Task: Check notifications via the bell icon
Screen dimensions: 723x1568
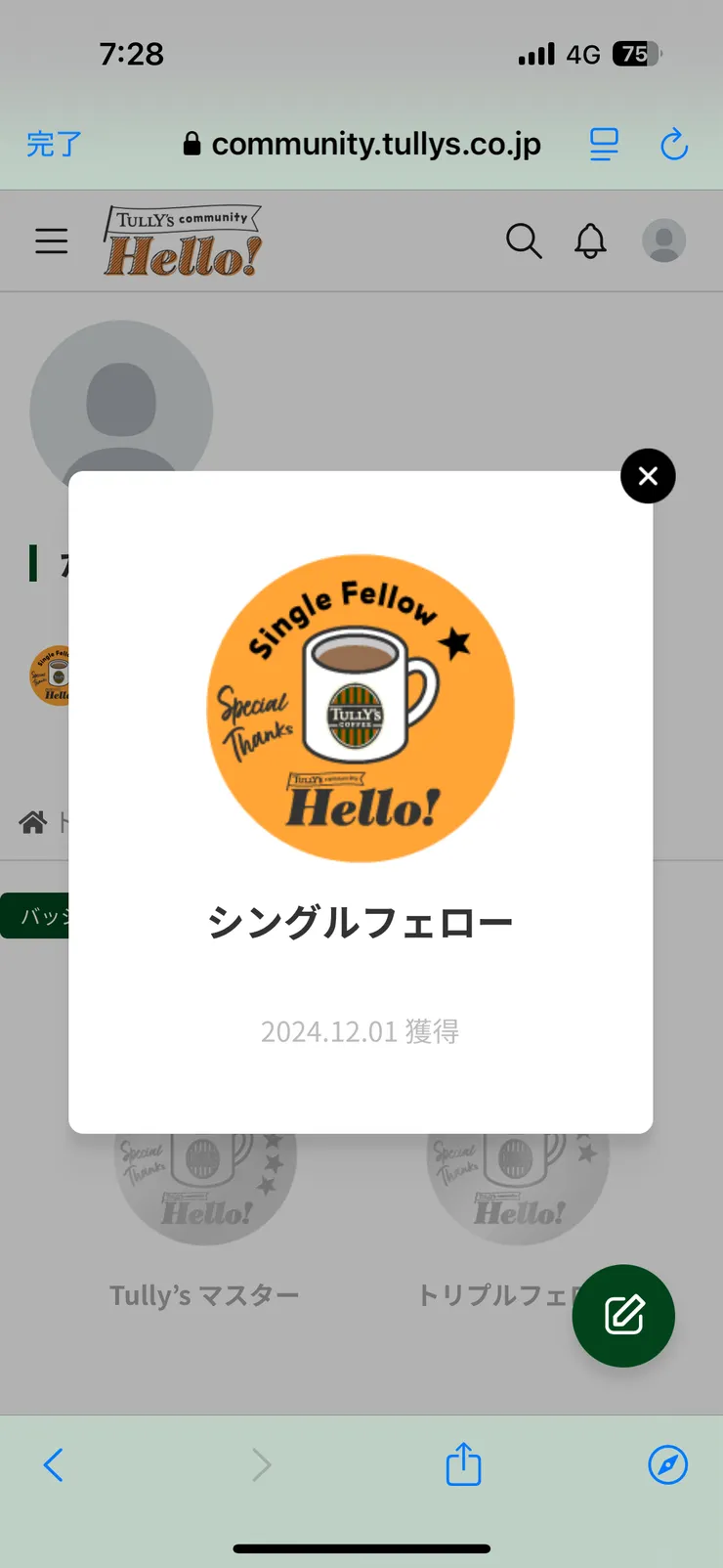Action: pos(590,240)
